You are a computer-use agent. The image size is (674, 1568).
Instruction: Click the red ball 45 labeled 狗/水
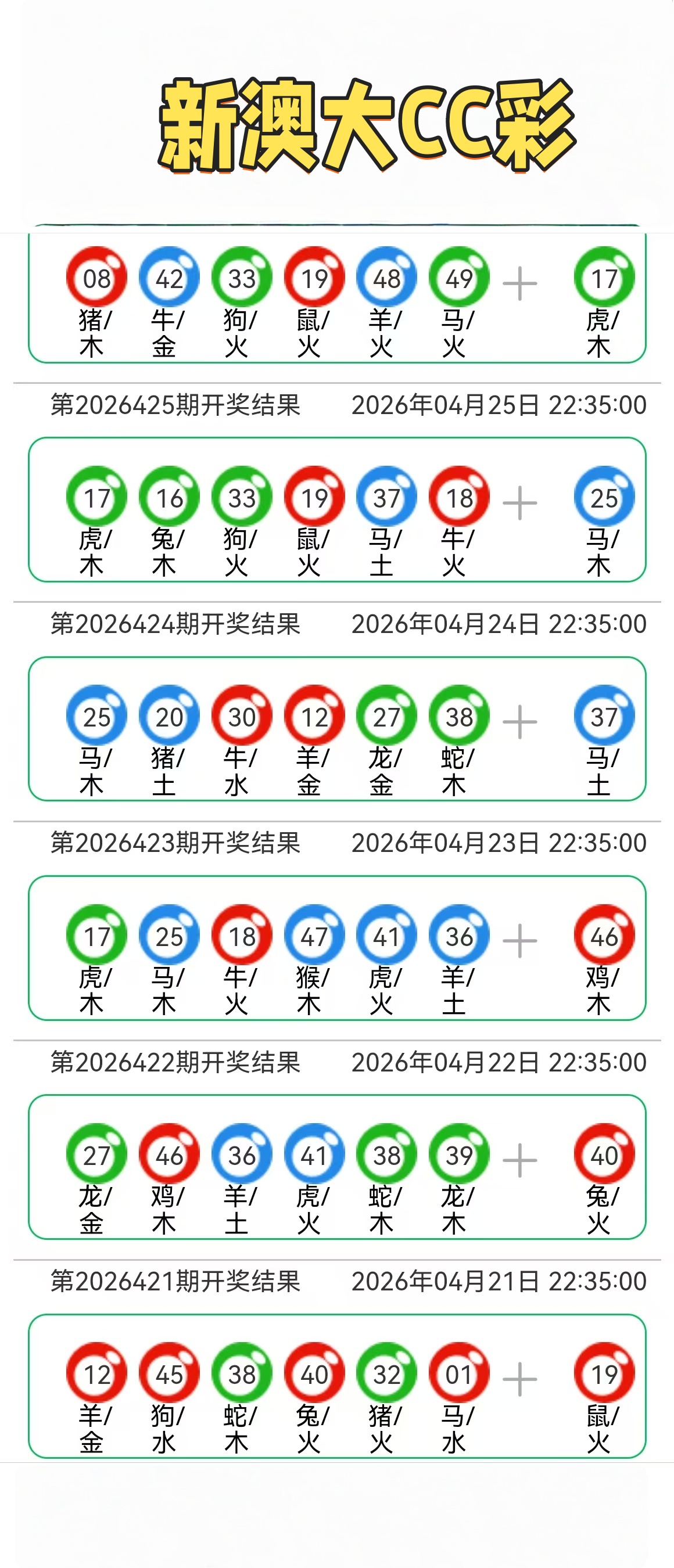[168, 1372]
